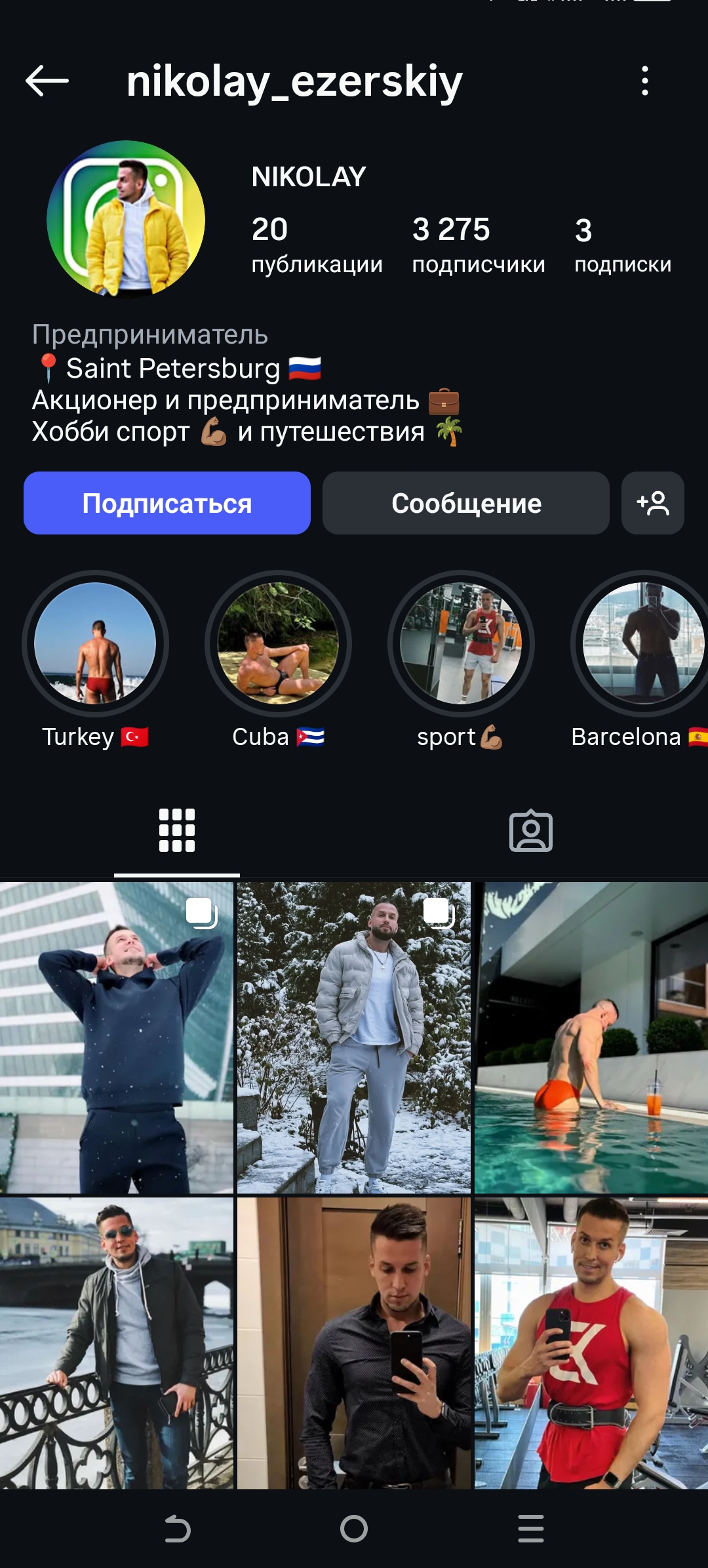
Task: Tap the Подписаться follow button
Action: point(167,503)
